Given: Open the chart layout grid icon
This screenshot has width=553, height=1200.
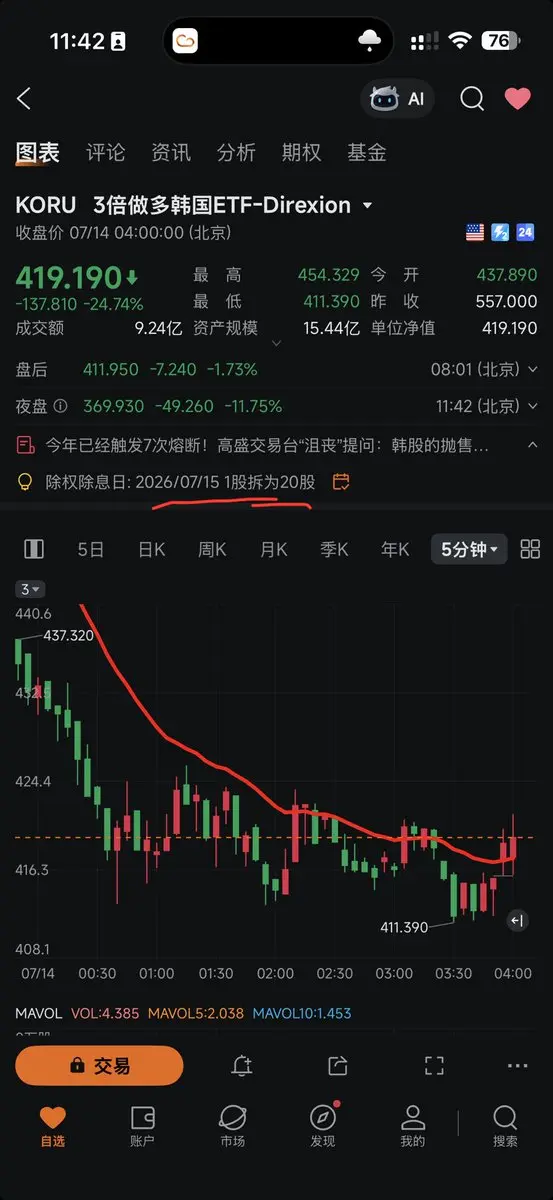Looking at the screenshot, I should pos(530,549).
